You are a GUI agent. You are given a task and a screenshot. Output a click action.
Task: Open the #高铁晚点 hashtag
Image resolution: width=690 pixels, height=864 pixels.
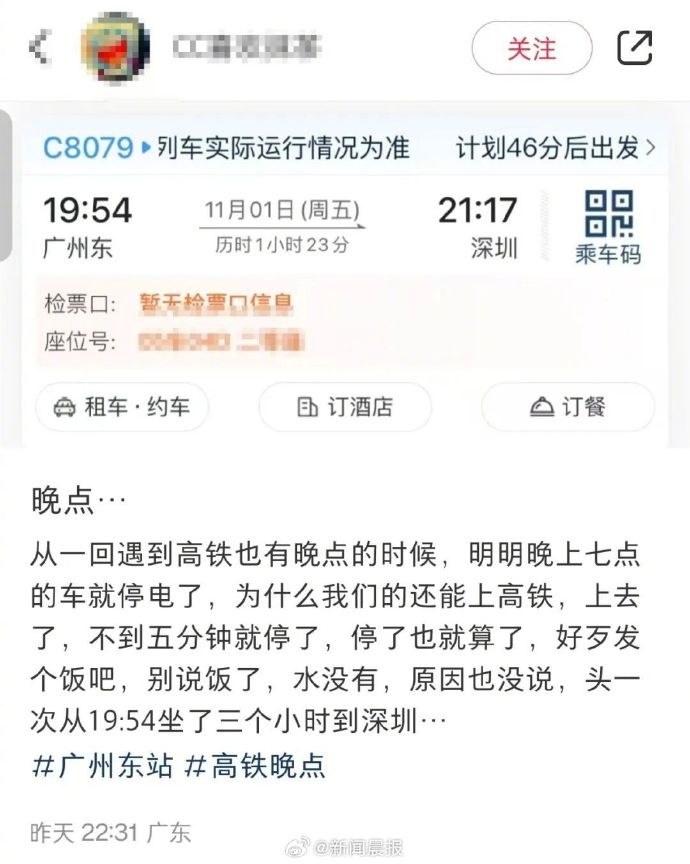click(255, 766)
